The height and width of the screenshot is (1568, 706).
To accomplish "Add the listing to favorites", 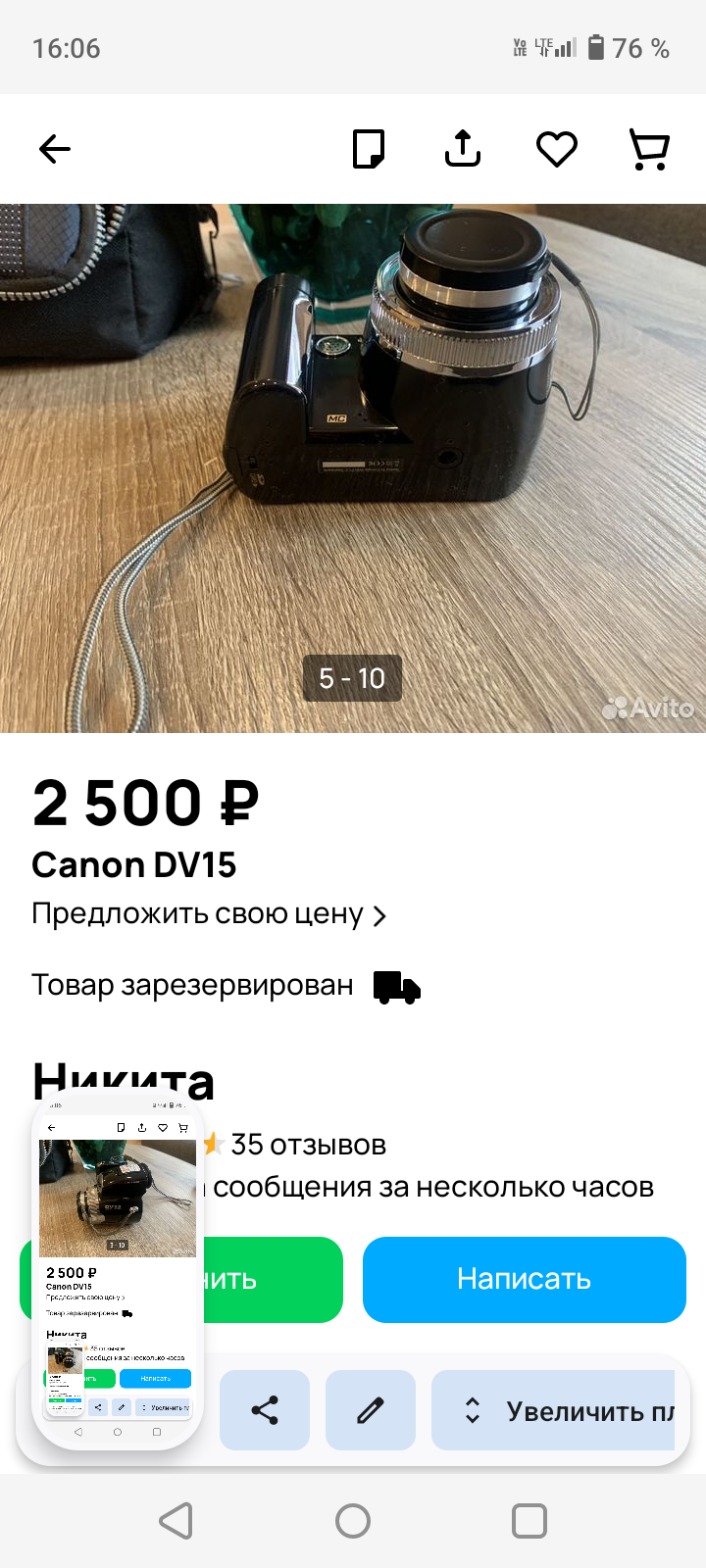I will [556, 149].
